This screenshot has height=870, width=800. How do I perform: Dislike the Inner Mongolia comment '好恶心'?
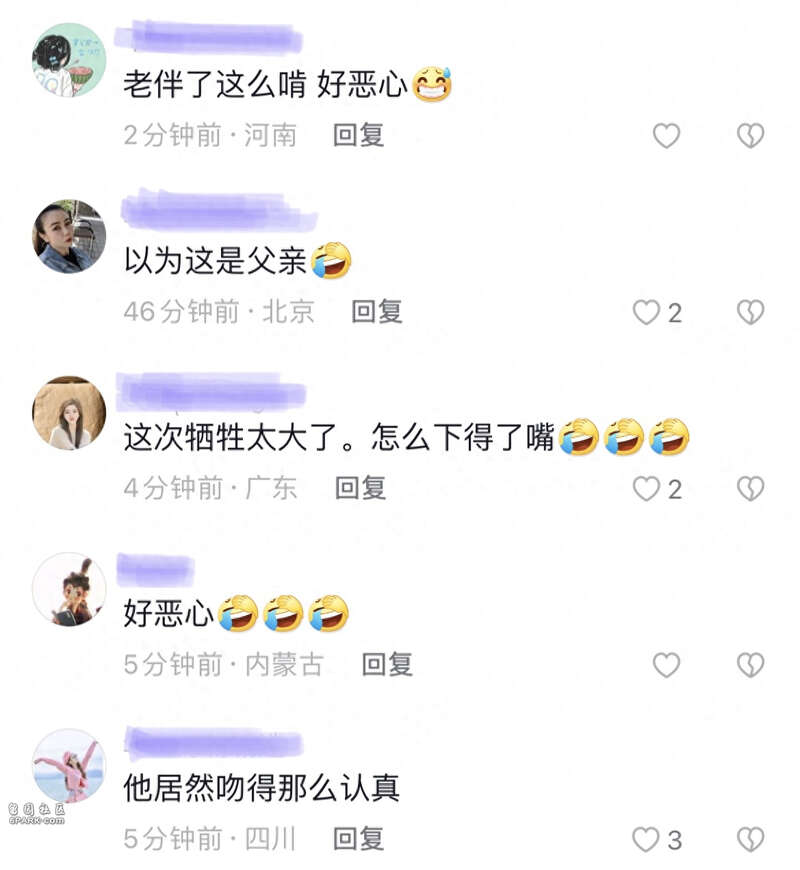[x=750, y=665]
